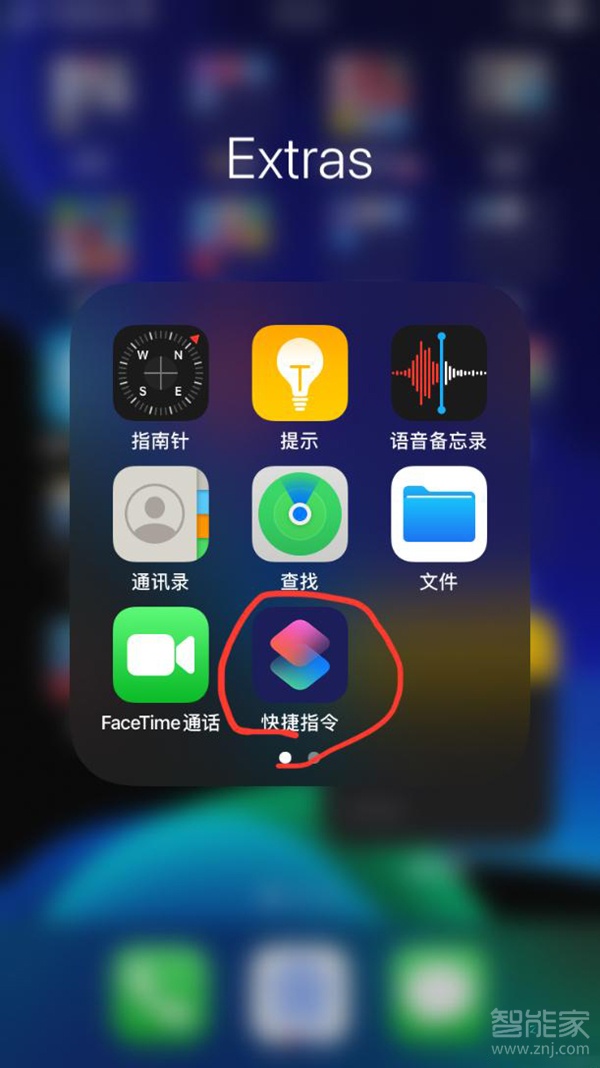
Task: Open the 快捷指令 shortcuts app
Action: (299, 655)
